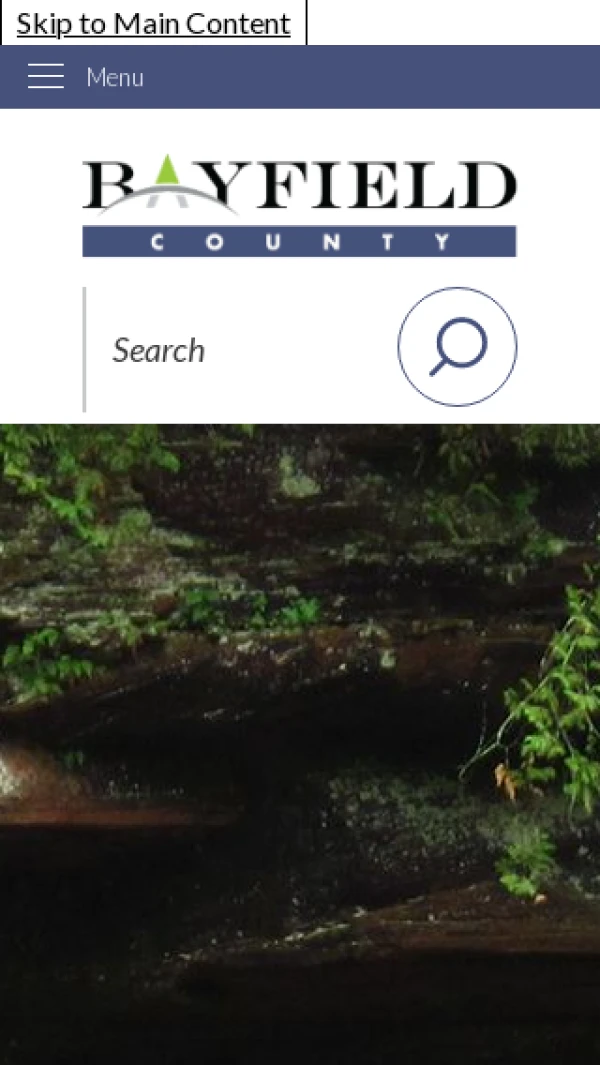This screenshot has width=600, height=1065.
Task: Submit search with the magnifying glass button
Action: (x=457, y=347)
